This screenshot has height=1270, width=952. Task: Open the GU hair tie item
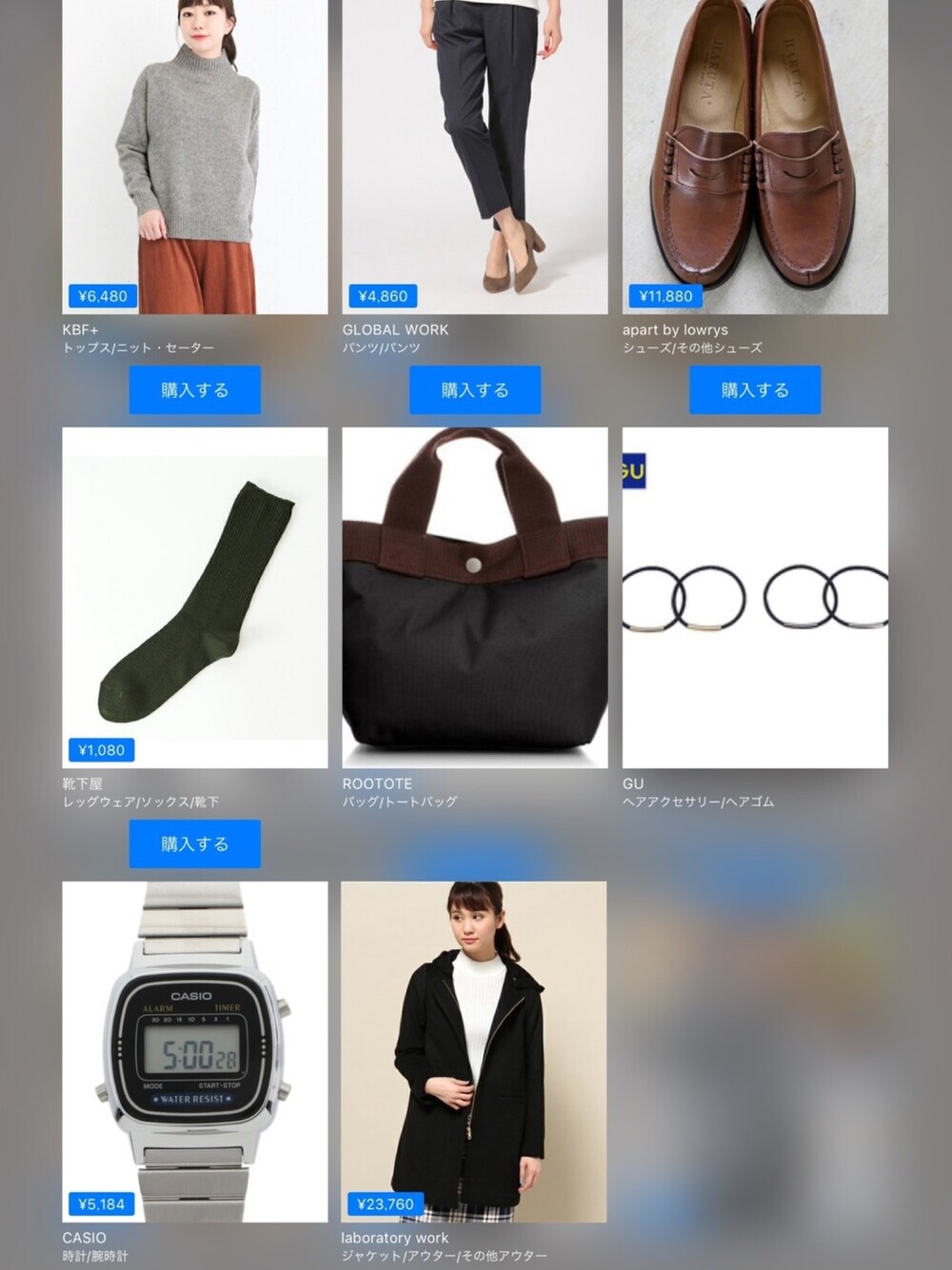click(754, 598)
